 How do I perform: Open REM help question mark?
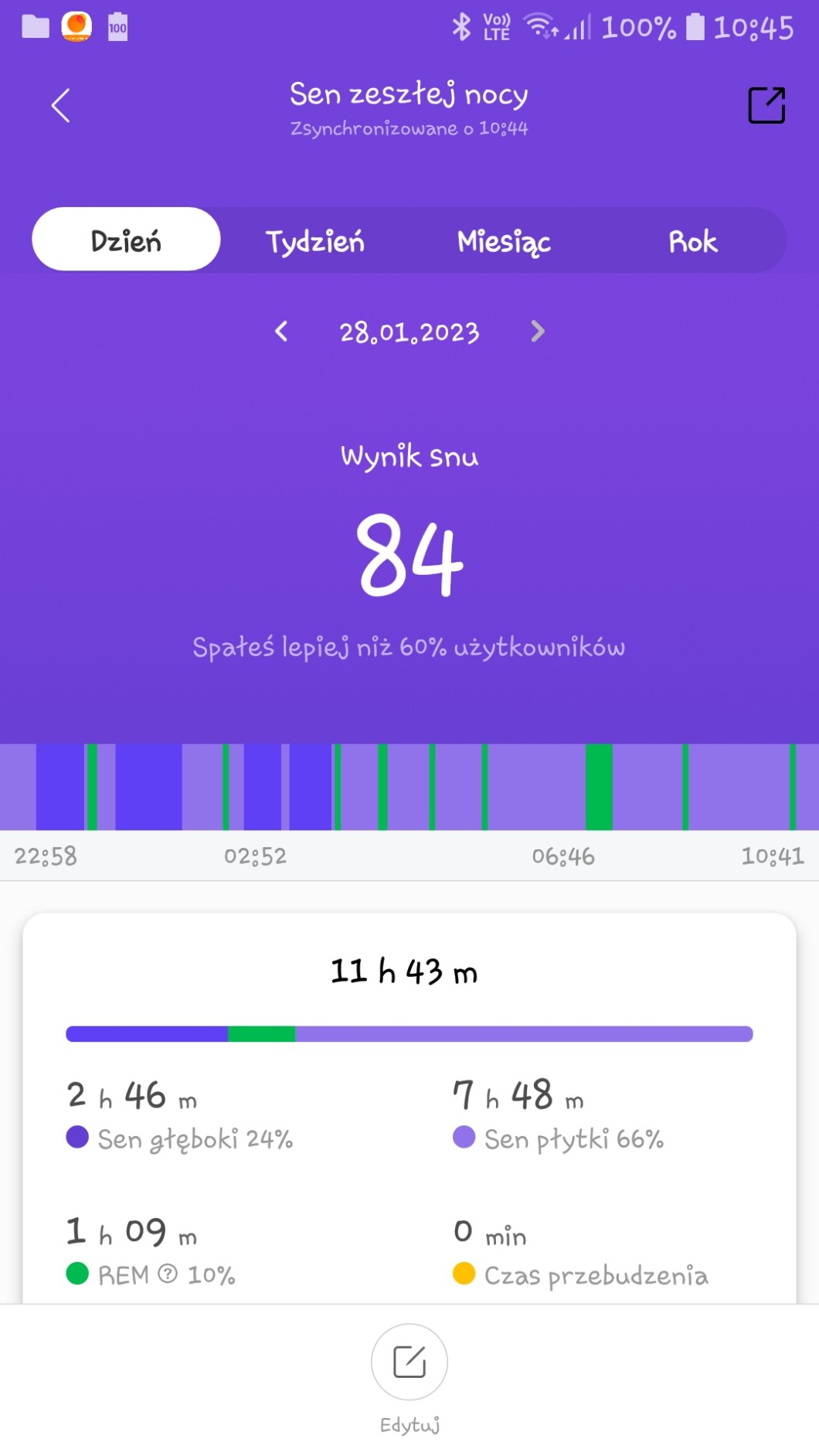point(168,1273)
